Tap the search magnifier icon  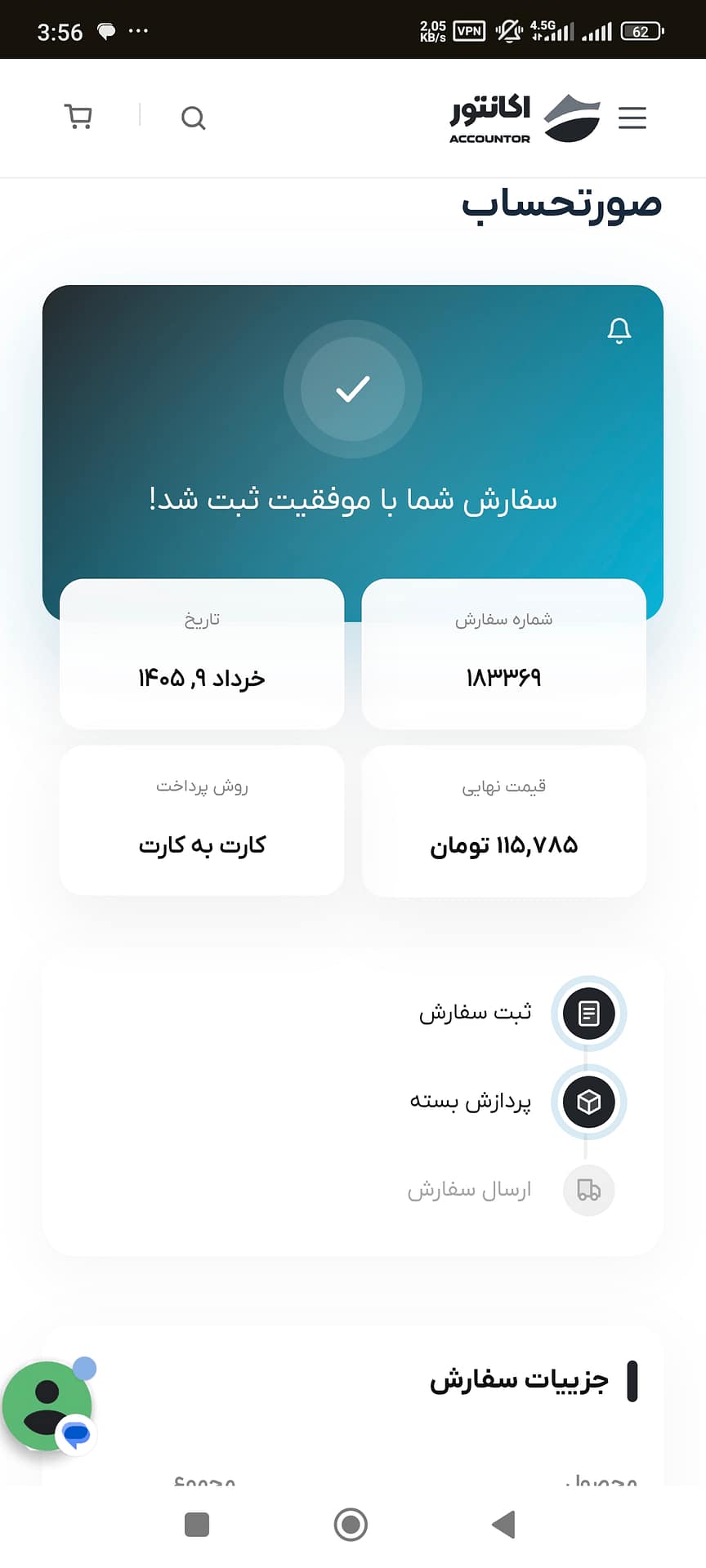[x=193, y=118]
